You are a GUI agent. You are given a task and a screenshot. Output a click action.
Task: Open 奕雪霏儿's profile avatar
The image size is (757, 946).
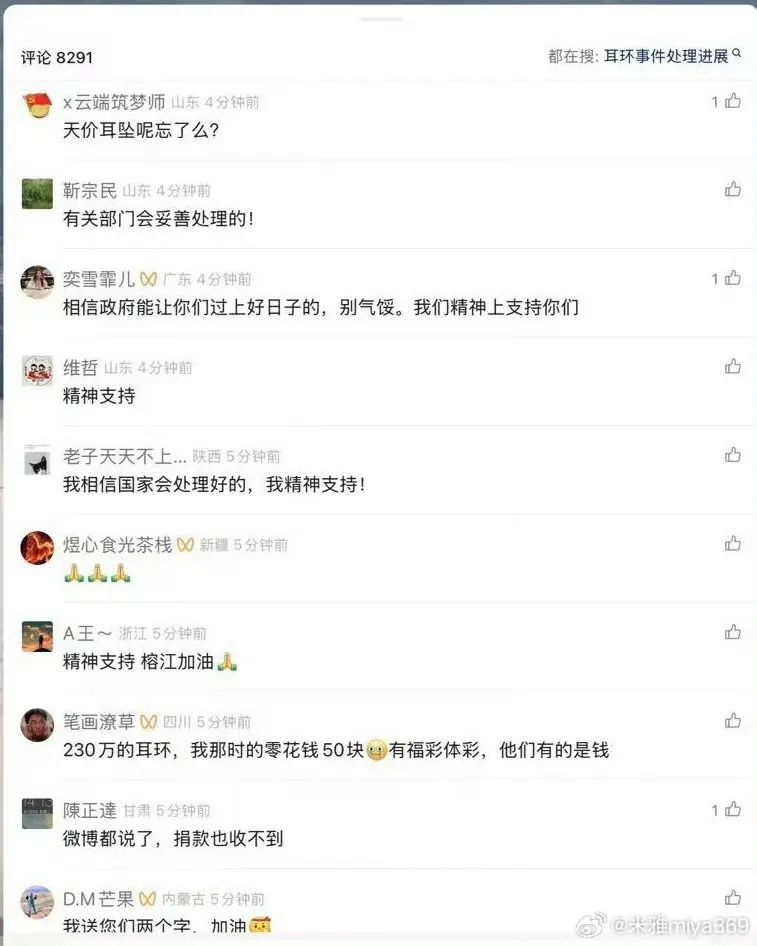click(37, 282)
